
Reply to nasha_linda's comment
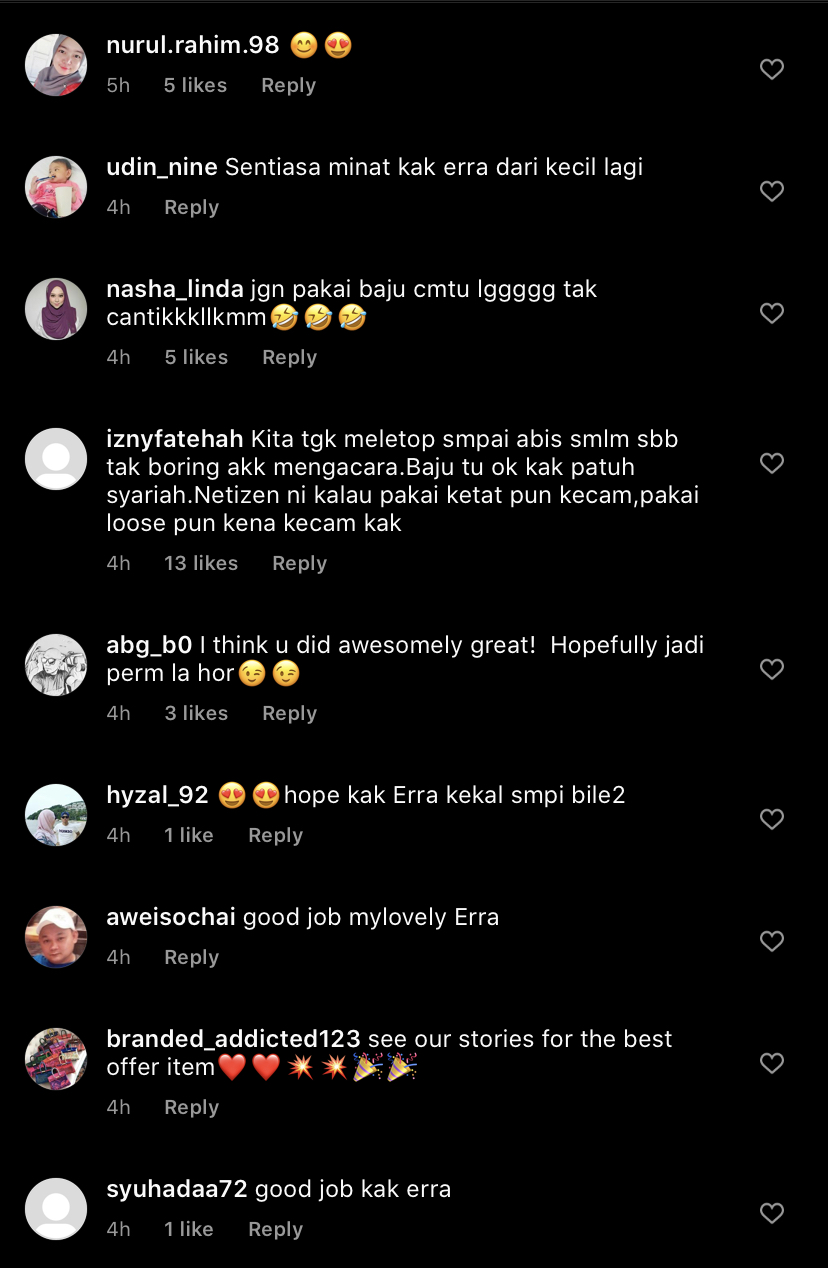pos(289,358)
